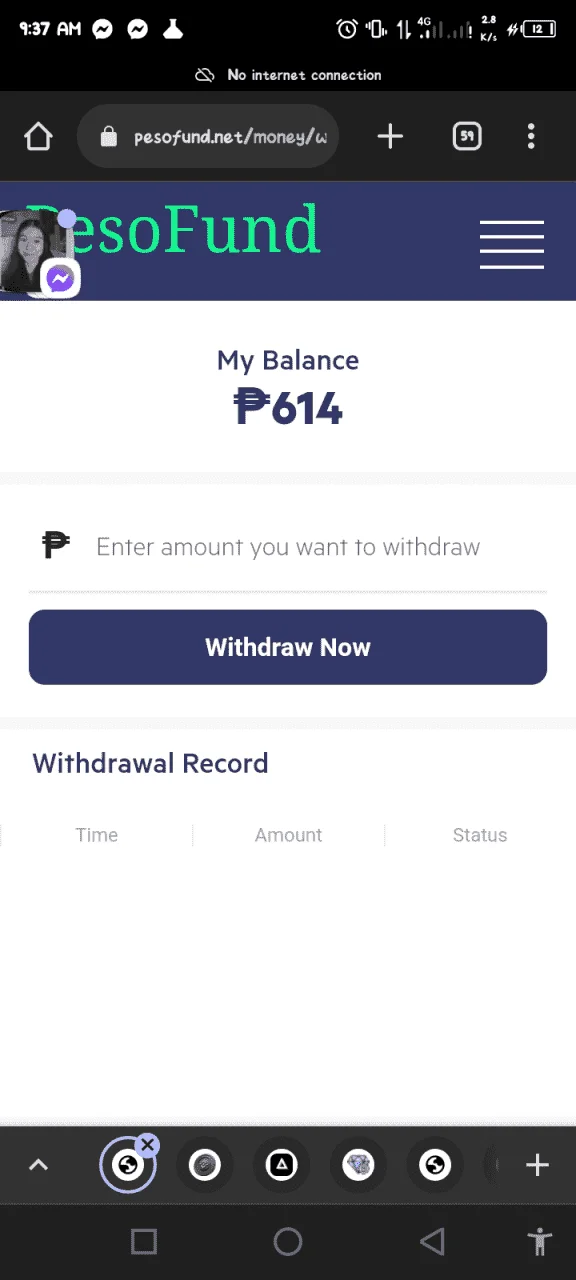Open the browser overflow menu

pyautogui.click(x=531, y=136)
